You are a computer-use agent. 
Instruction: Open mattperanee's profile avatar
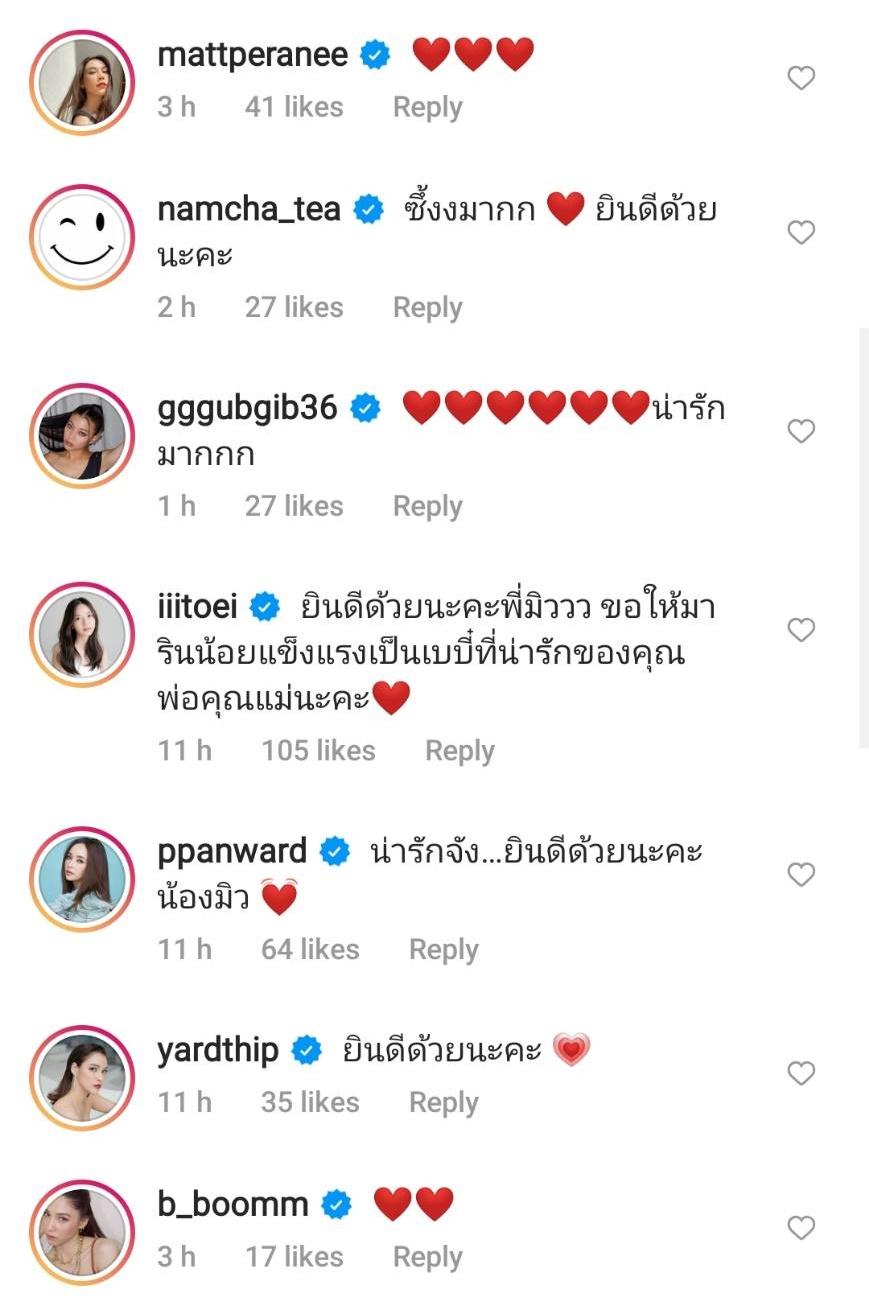point(82,84)
